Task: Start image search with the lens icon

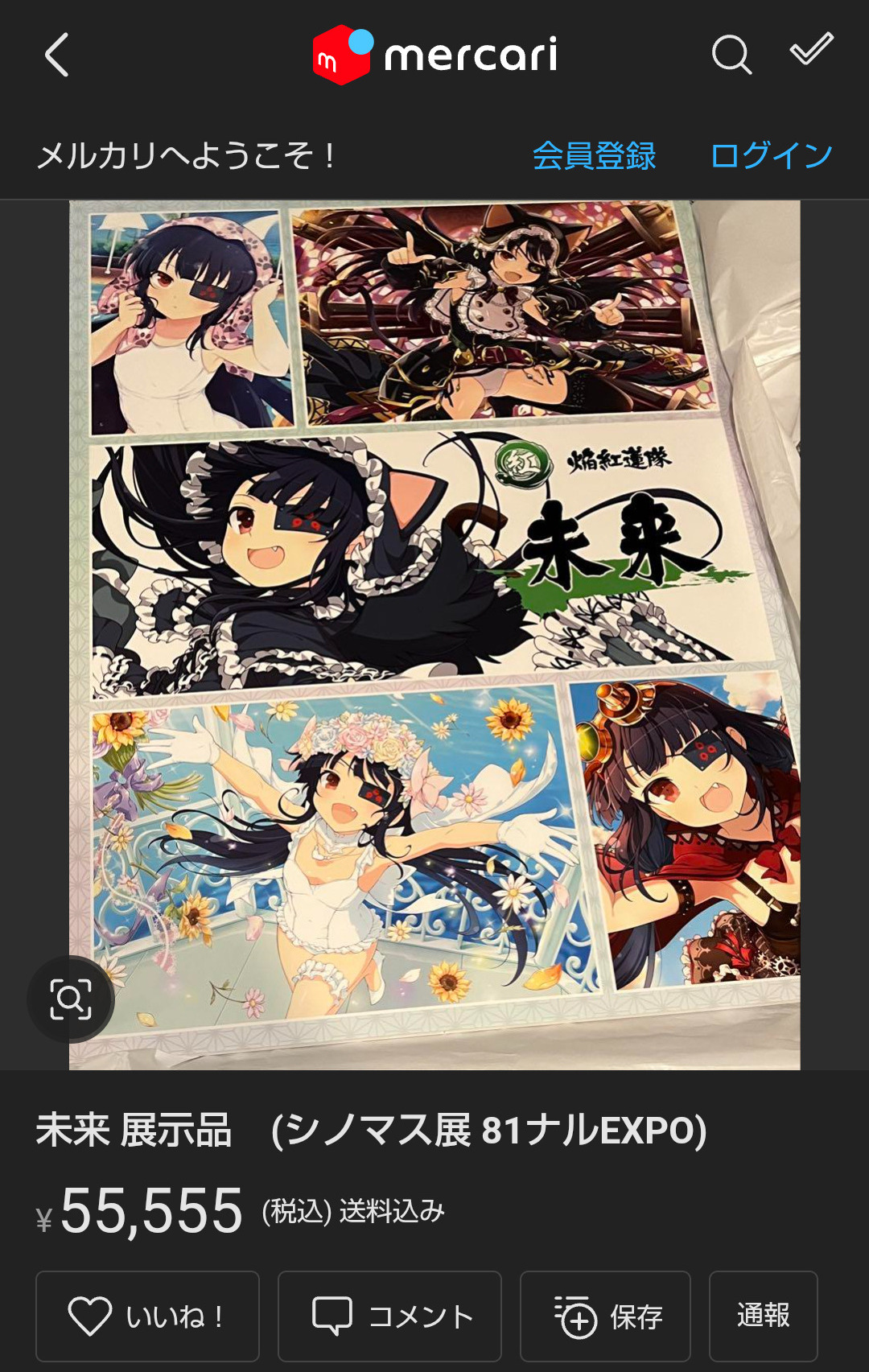Action: (x=71, y=999)
